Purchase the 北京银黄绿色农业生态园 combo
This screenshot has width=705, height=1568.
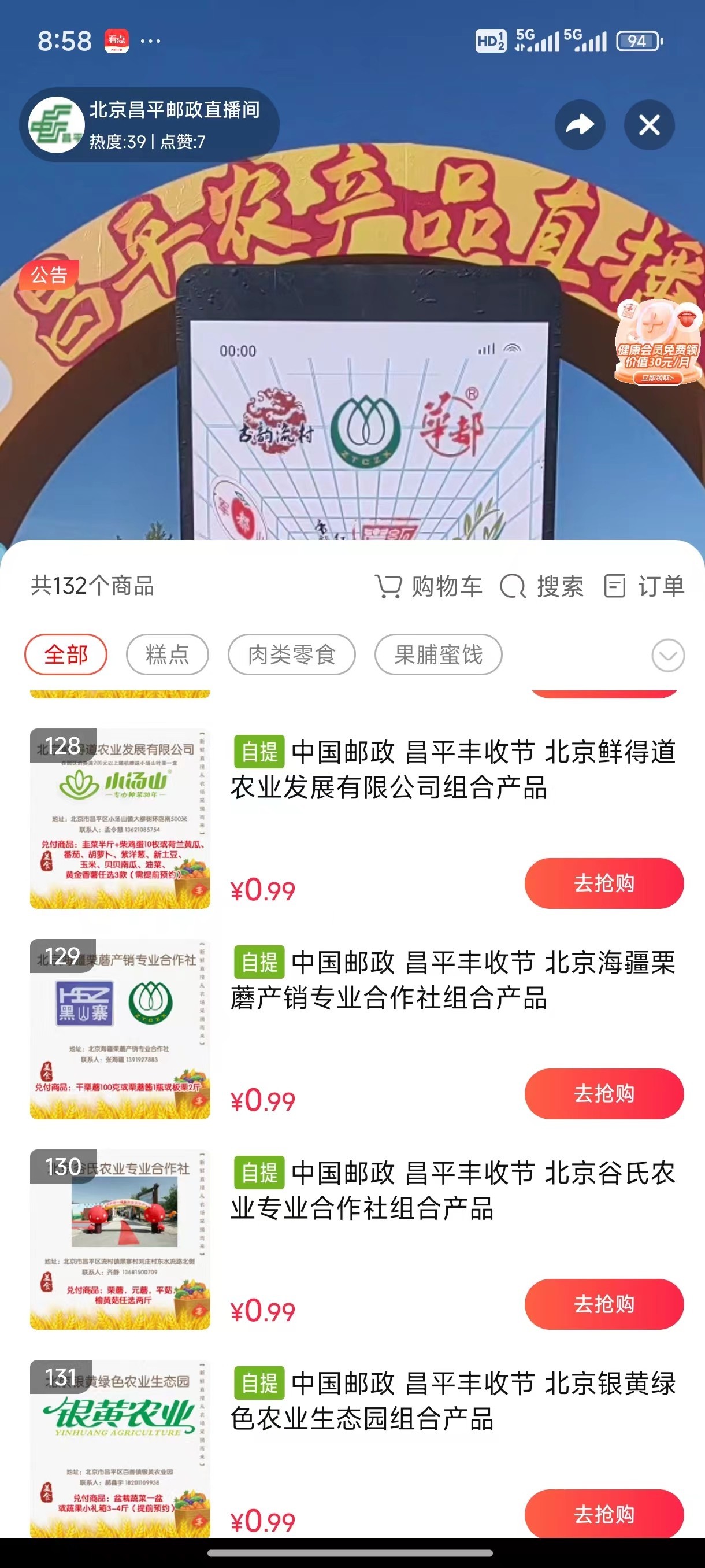604,1514
